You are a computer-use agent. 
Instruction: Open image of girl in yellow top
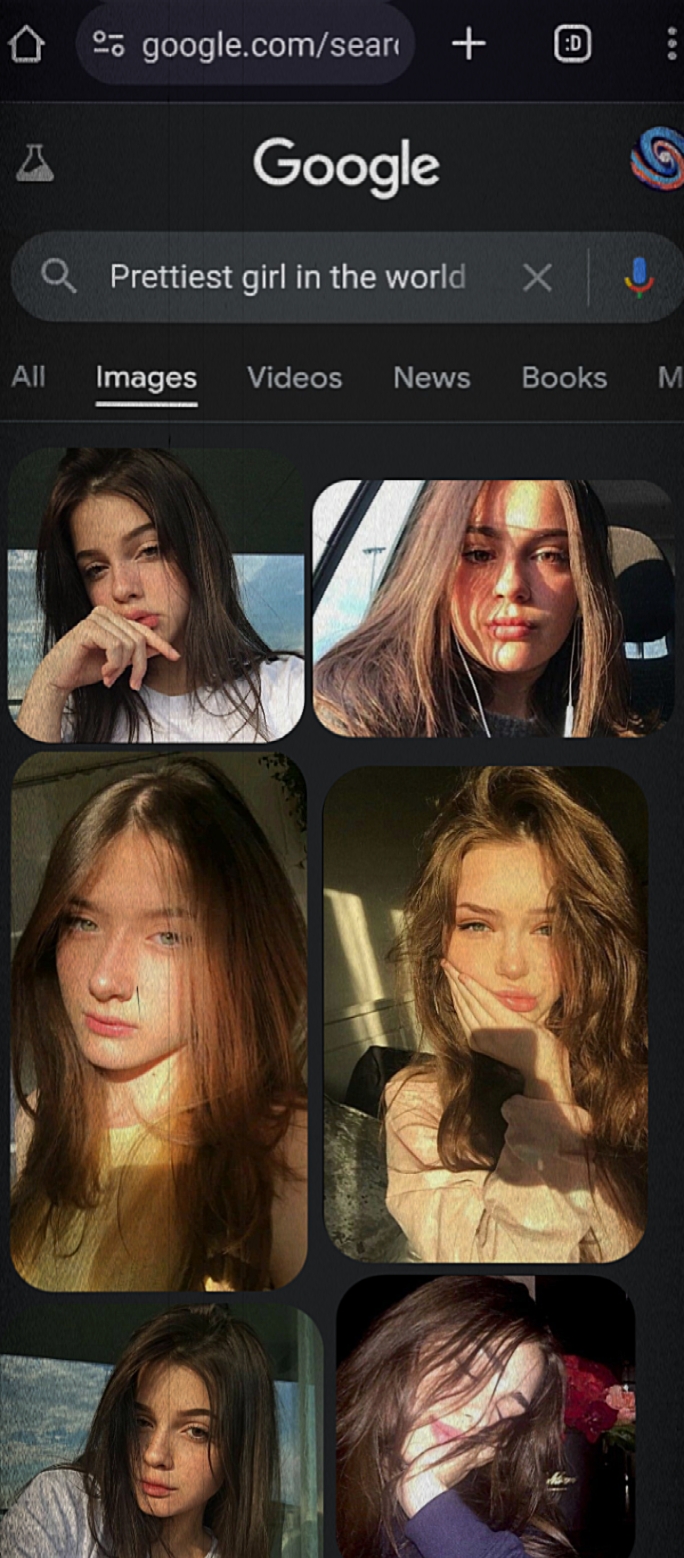point(158,1020)
